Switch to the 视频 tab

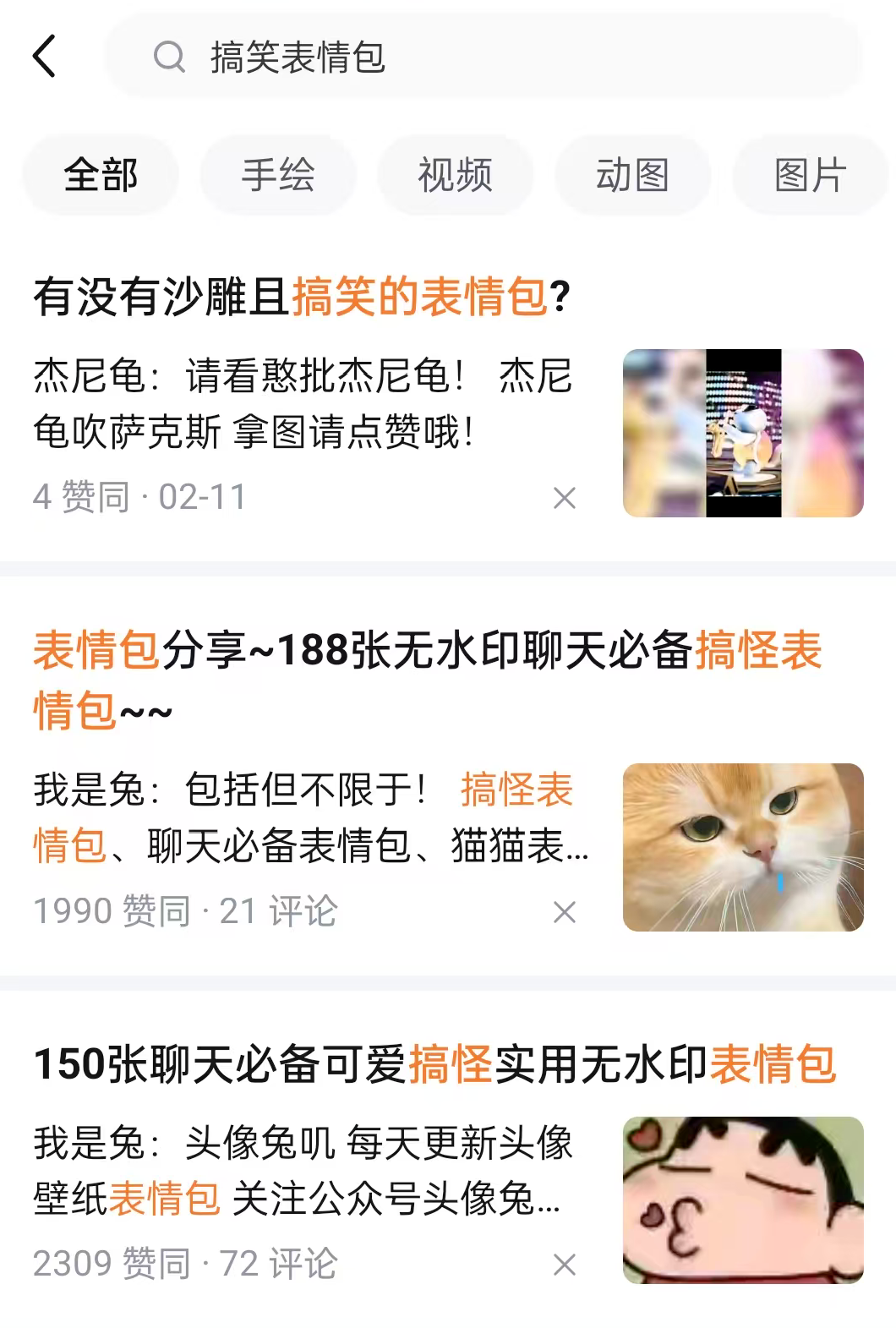click(456, 175)
